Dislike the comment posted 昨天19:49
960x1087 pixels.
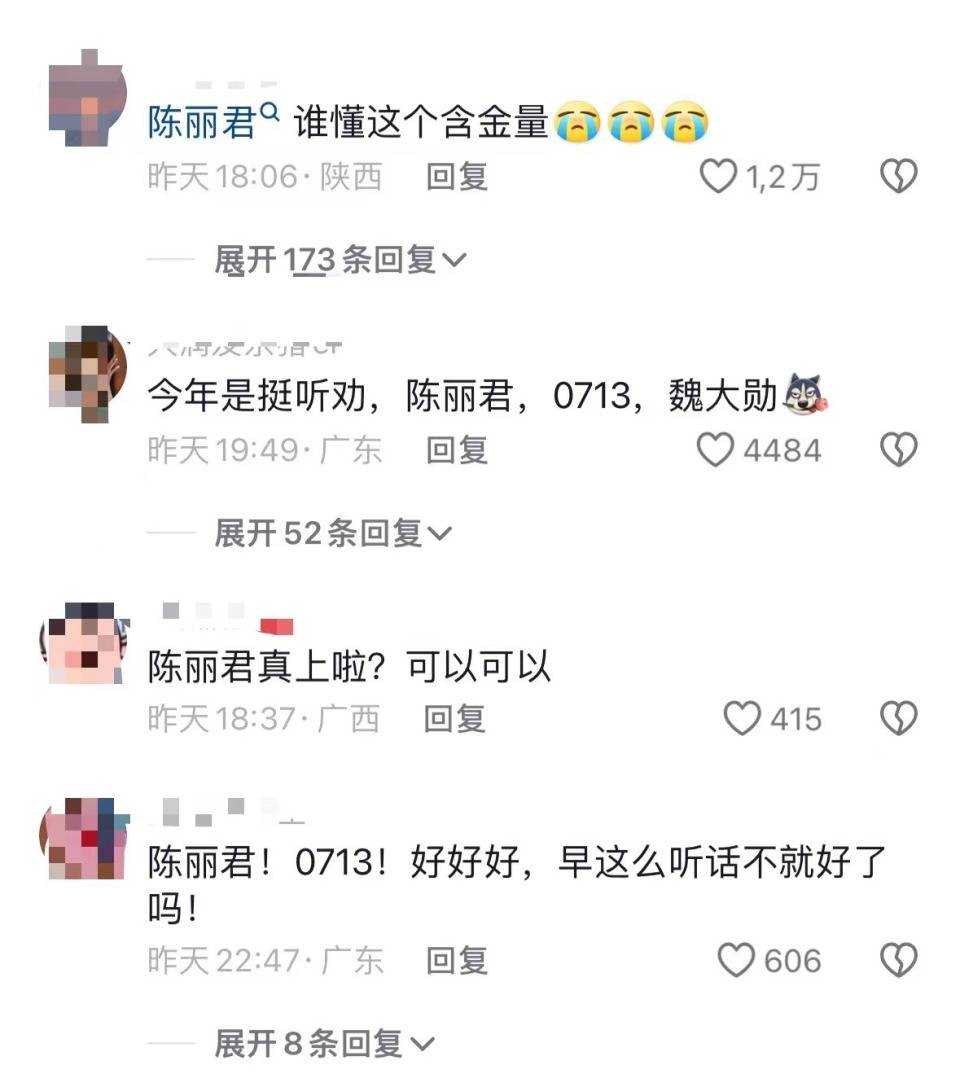(x=897, y=450)
